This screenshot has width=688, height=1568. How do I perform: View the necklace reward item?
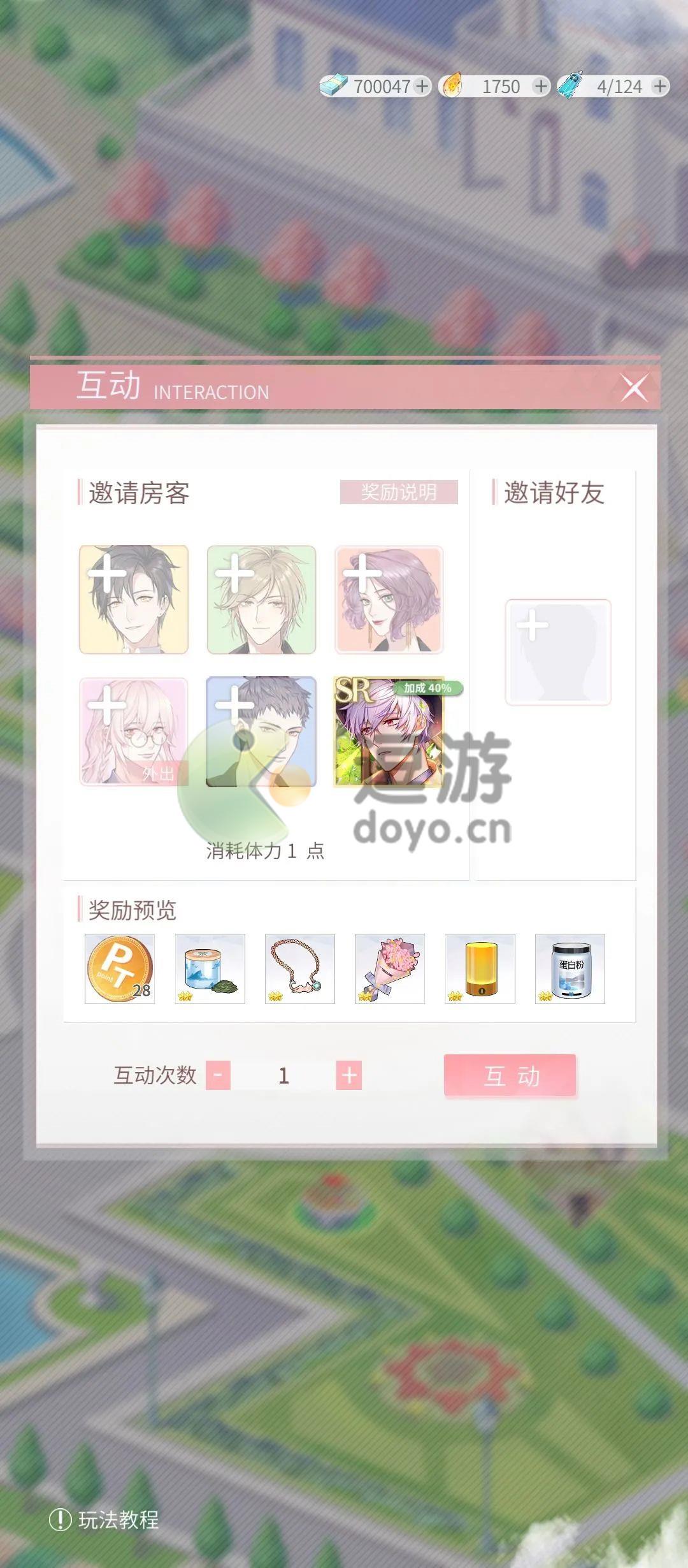coord(299,969)
